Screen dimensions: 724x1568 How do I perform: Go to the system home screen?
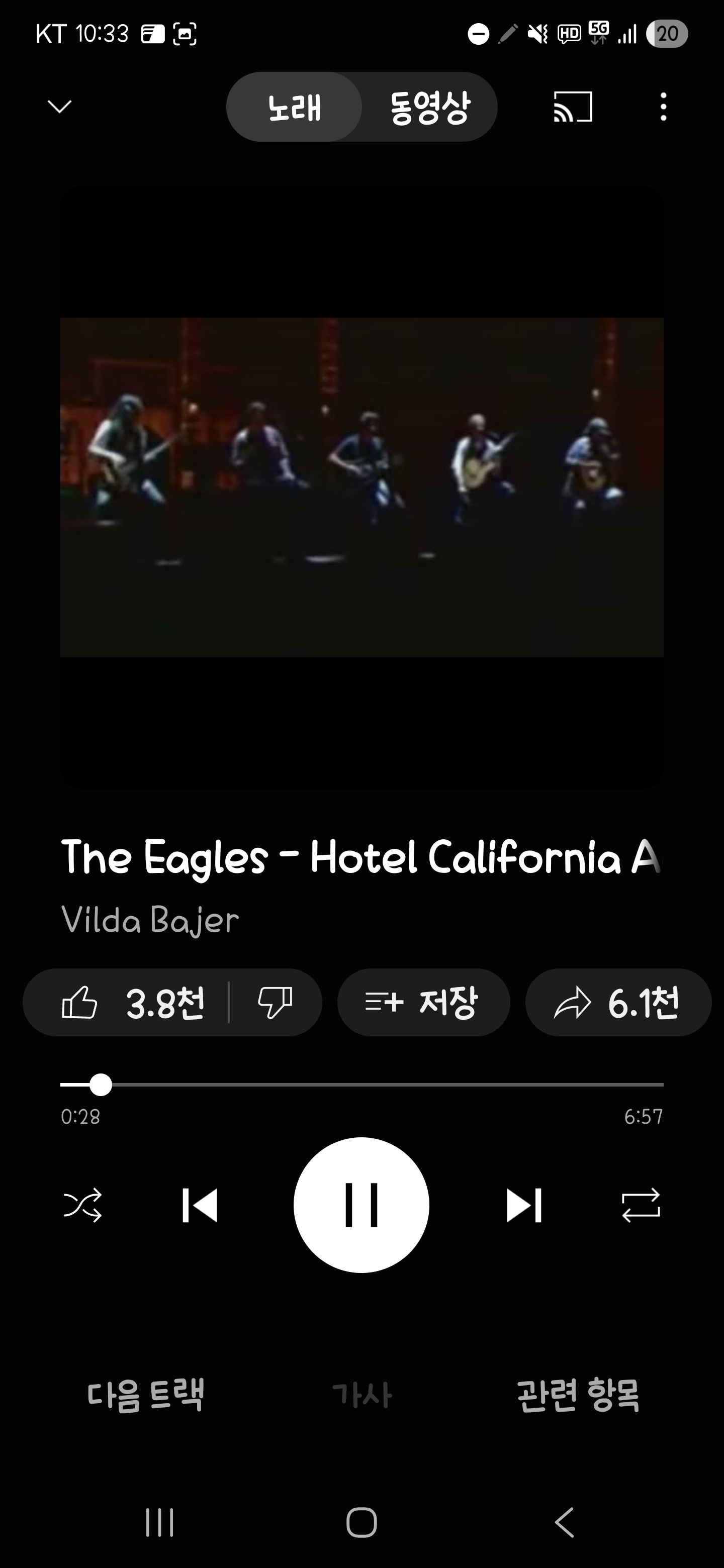tap(361, 1522)
